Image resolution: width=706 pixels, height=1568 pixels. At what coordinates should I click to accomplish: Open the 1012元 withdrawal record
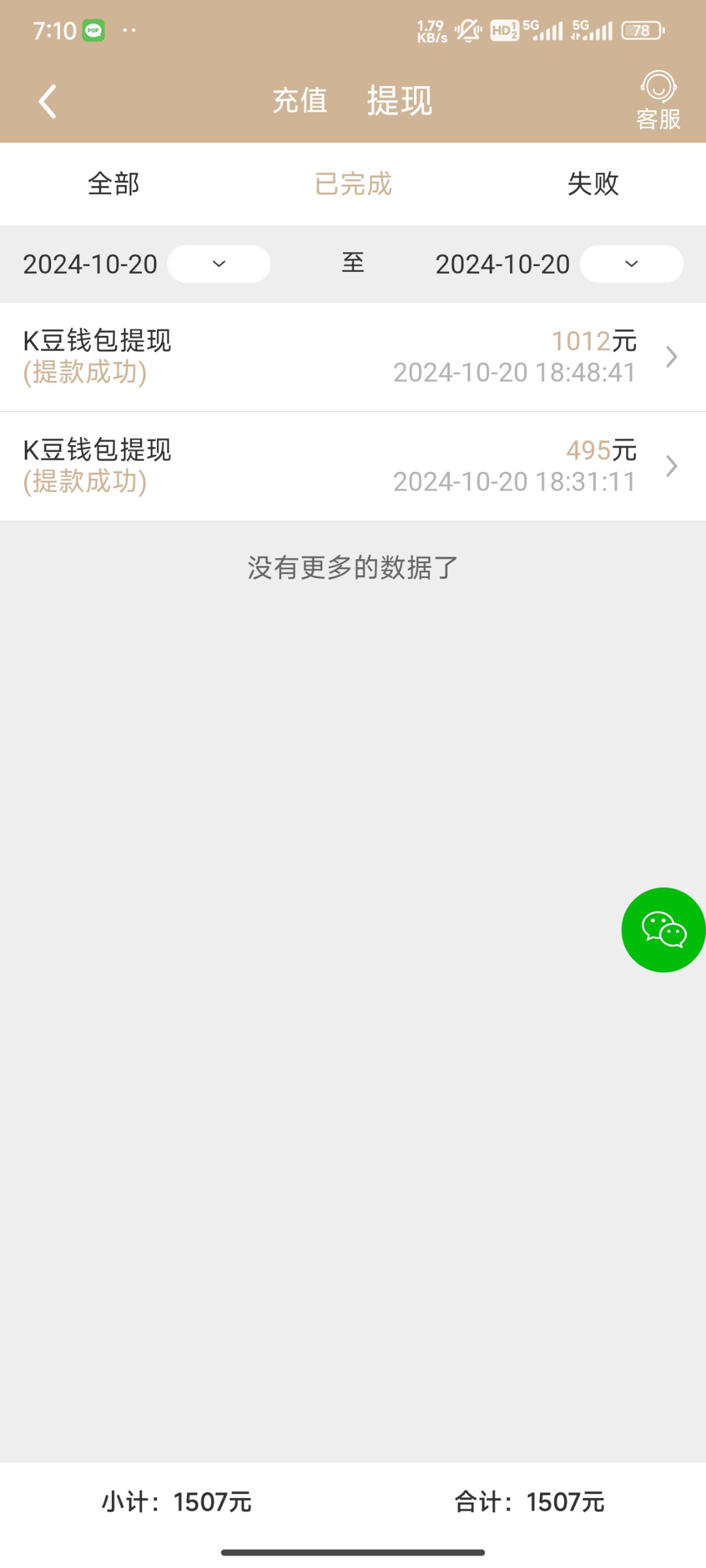click(353, 357)
